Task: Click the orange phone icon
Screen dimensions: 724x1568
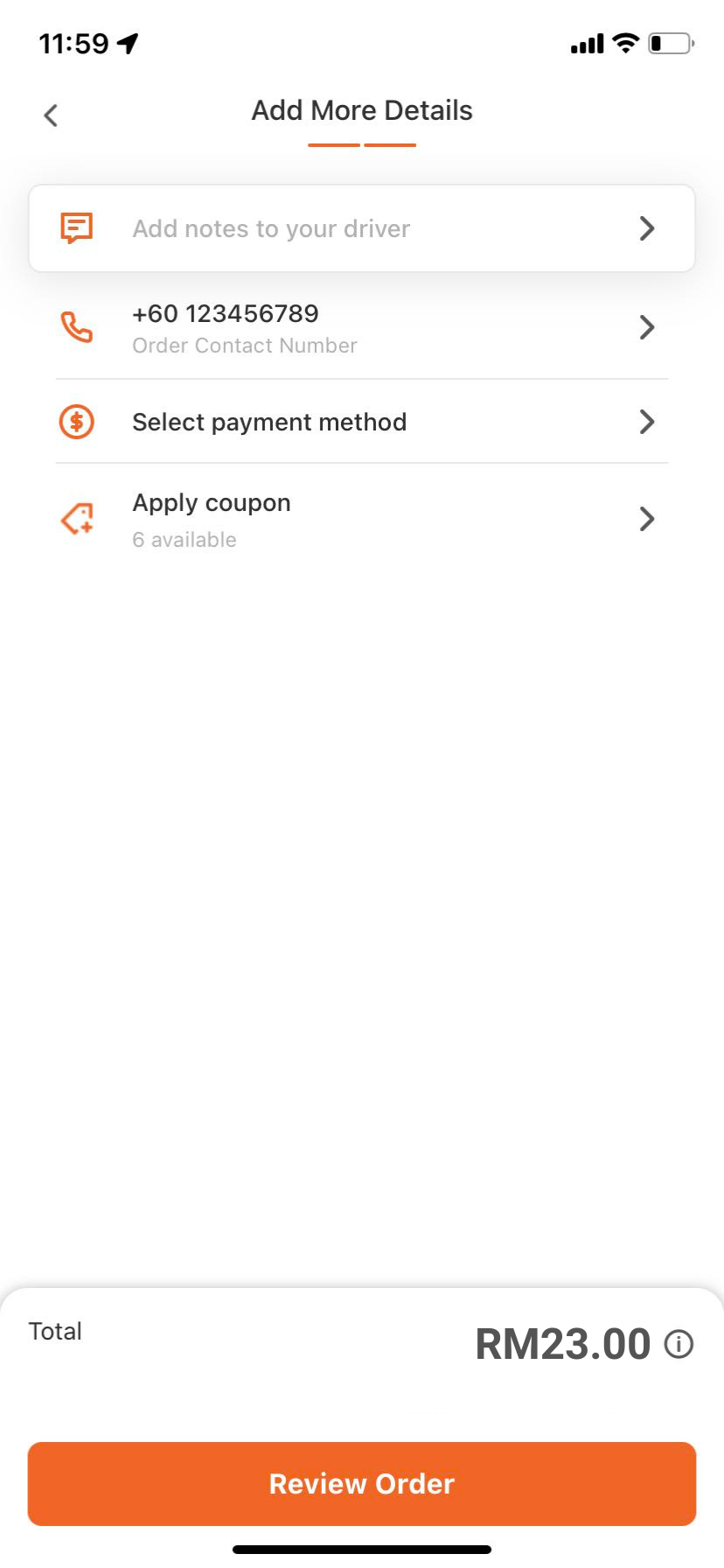Action: pyautogui.click(x=77, y=328)
